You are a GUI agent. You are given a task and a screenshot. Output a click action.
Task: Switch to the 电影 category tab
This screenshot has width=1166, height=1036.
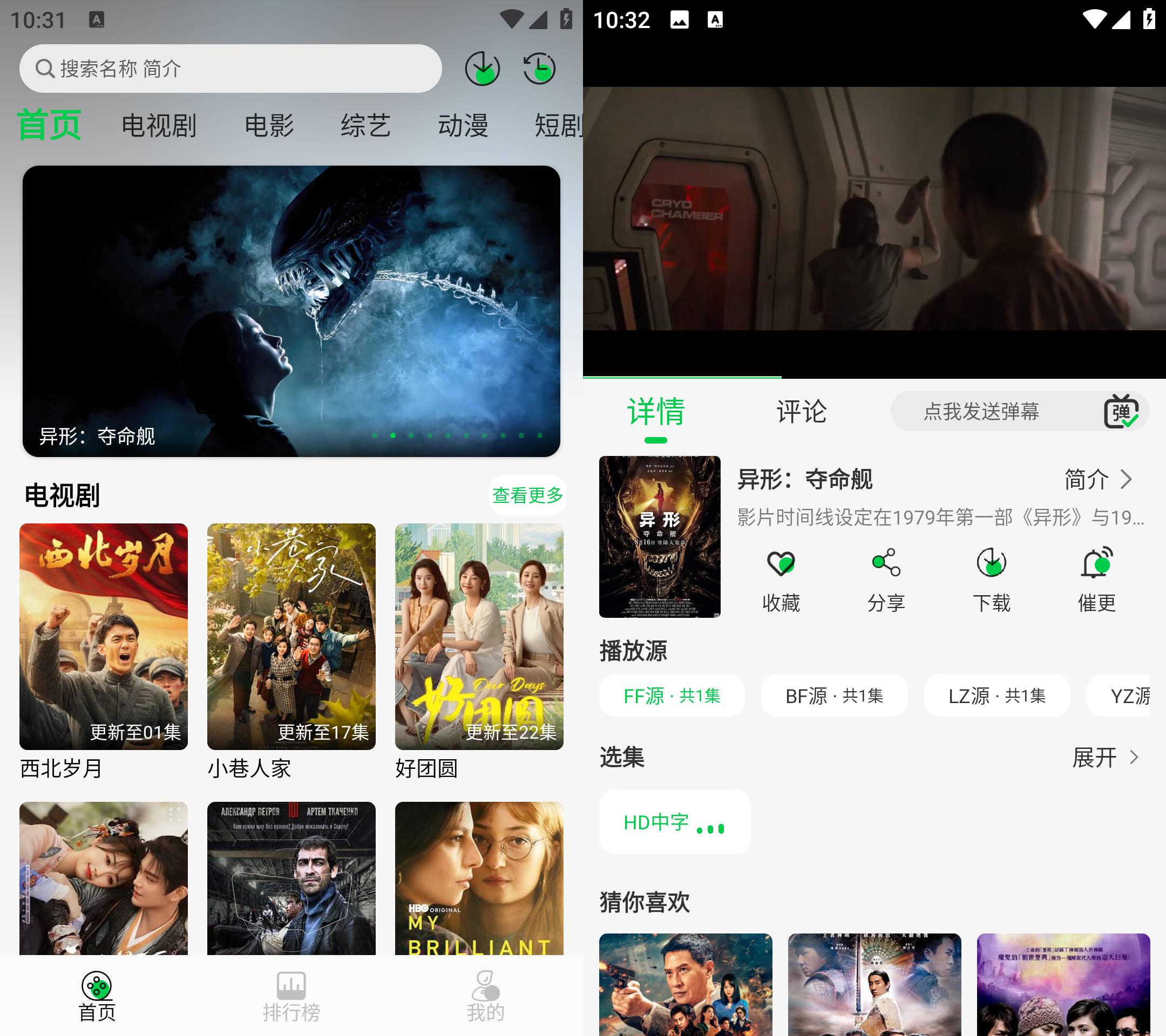[269, 125]
